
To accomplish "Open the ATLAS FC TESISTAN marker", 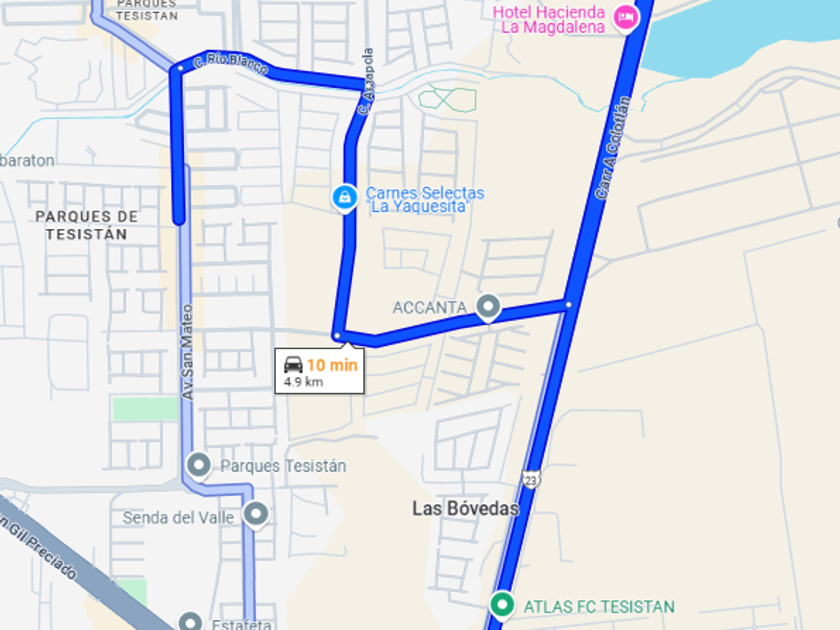I will 502,605.
